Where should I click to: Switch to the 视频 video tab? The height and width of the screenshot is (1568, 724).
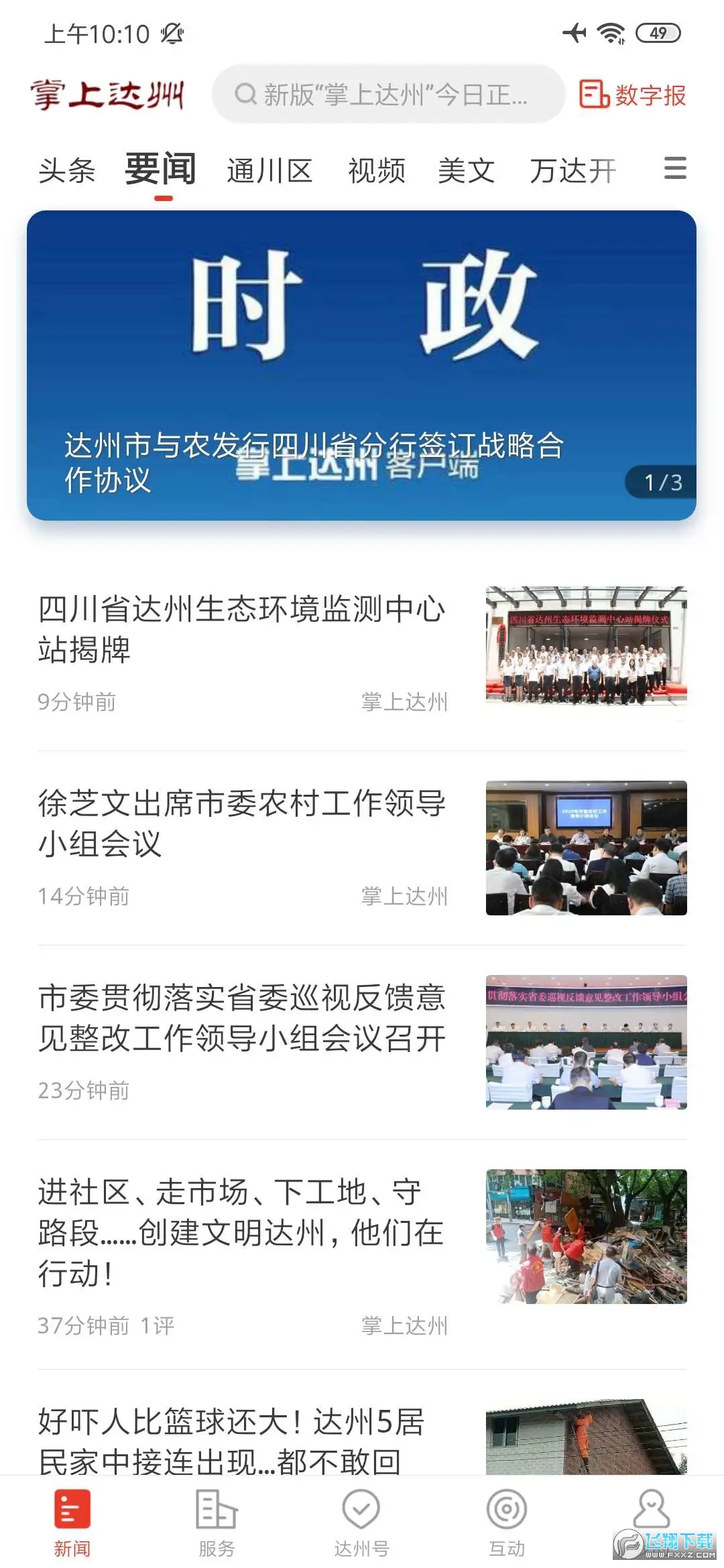[376, 170]
